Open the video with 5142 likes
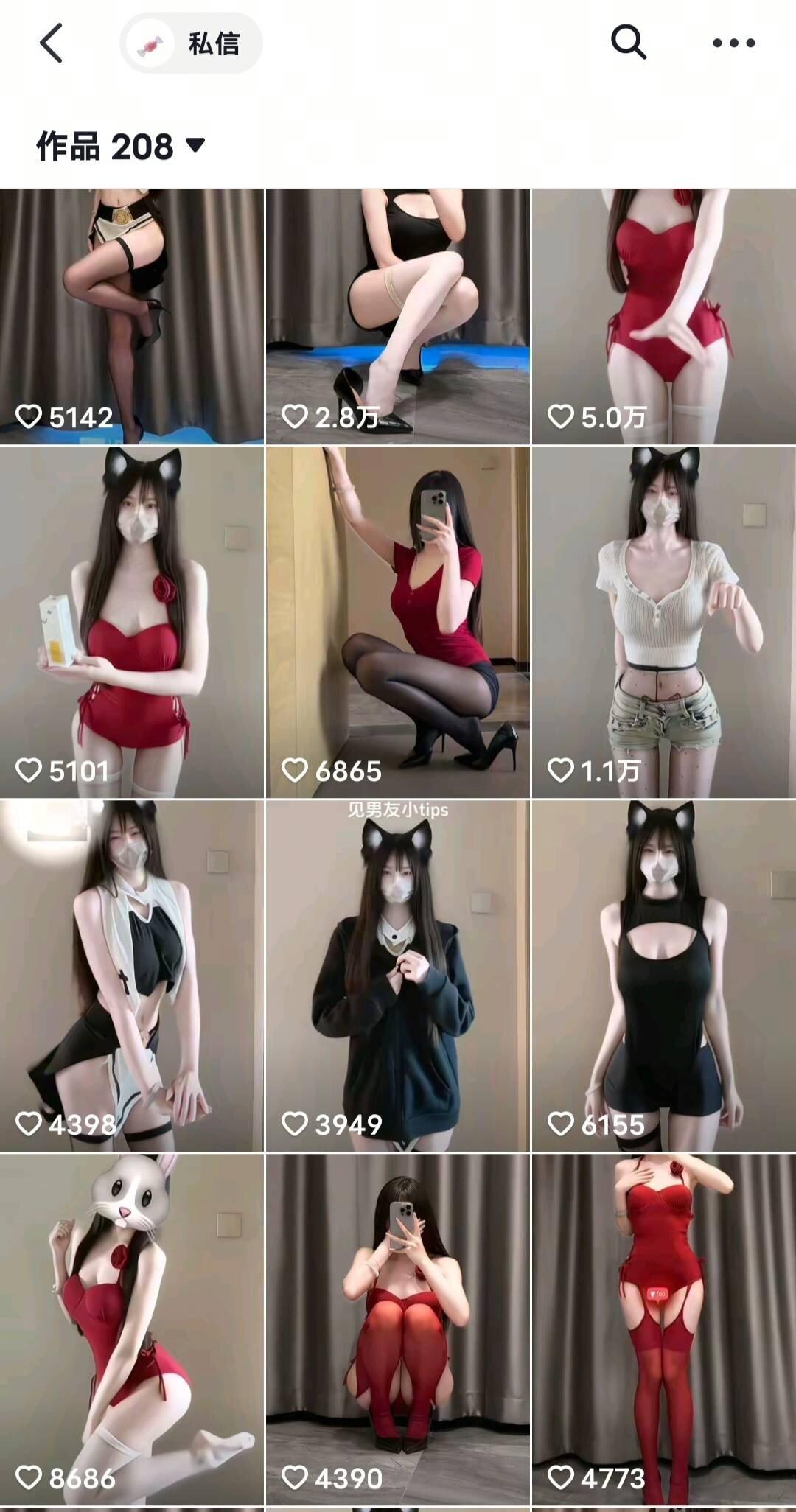 pos(131,317)
